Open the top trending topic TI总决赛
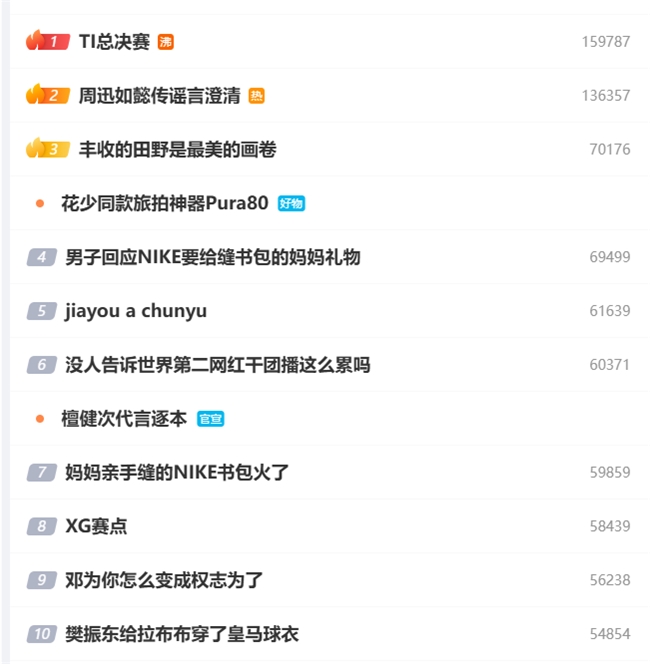This screenshot has height=664, width=650. click(x=114, y=42)
